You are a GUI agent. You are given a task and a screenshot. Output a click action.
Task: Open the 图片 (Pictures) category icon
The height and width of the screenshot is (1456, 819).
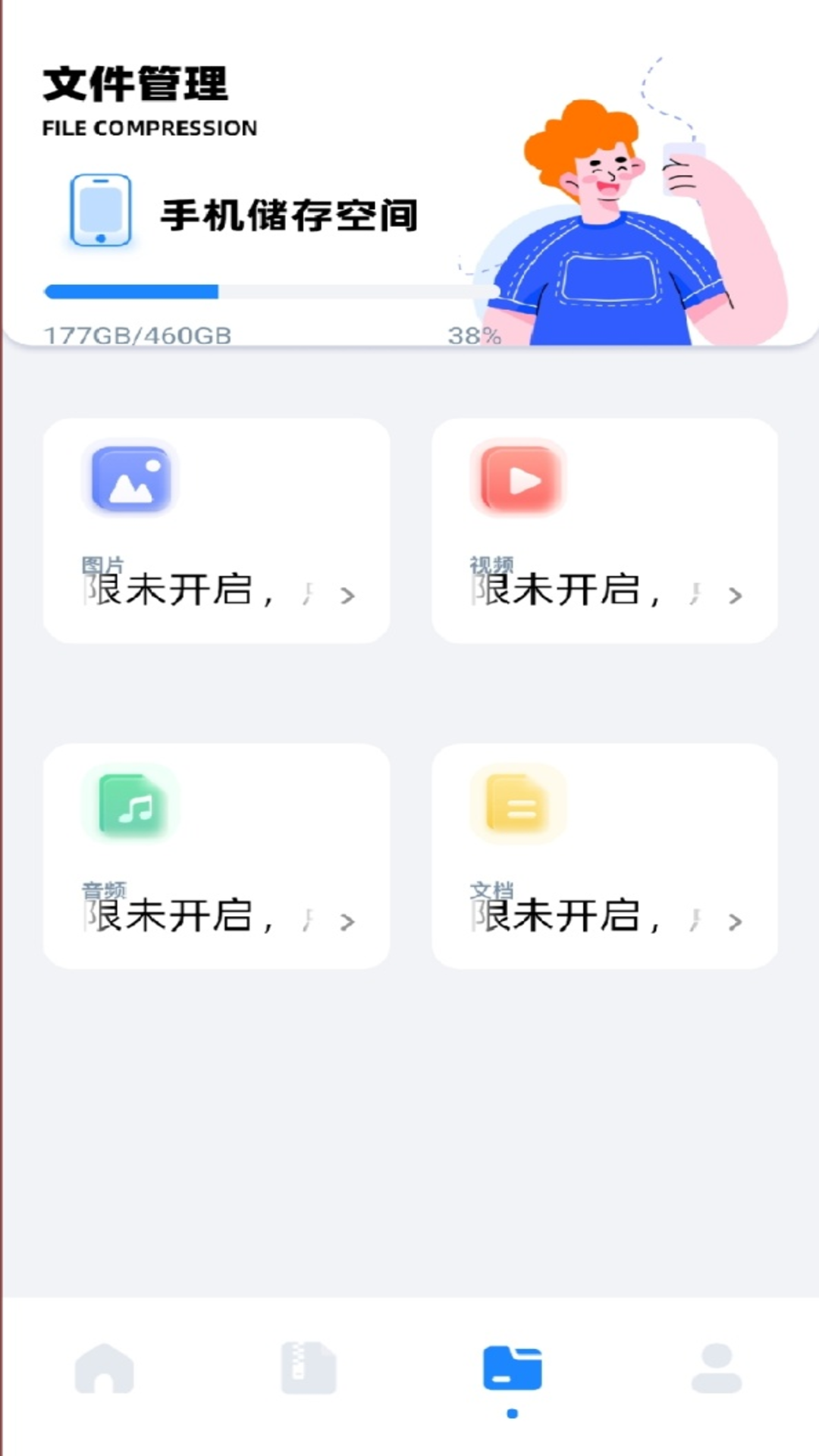point(129,480)
